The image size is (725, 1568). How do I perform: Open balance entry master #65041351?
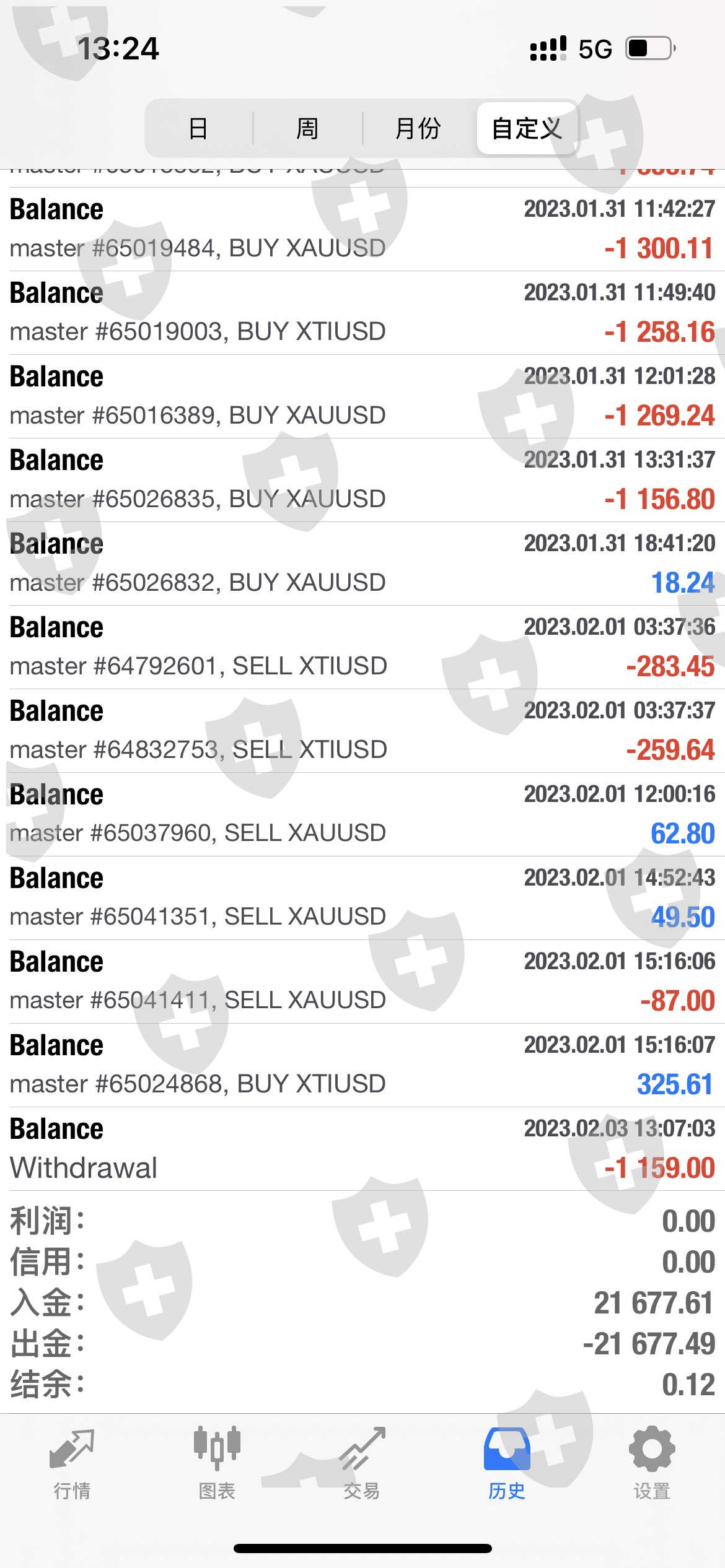pos(362,898)
